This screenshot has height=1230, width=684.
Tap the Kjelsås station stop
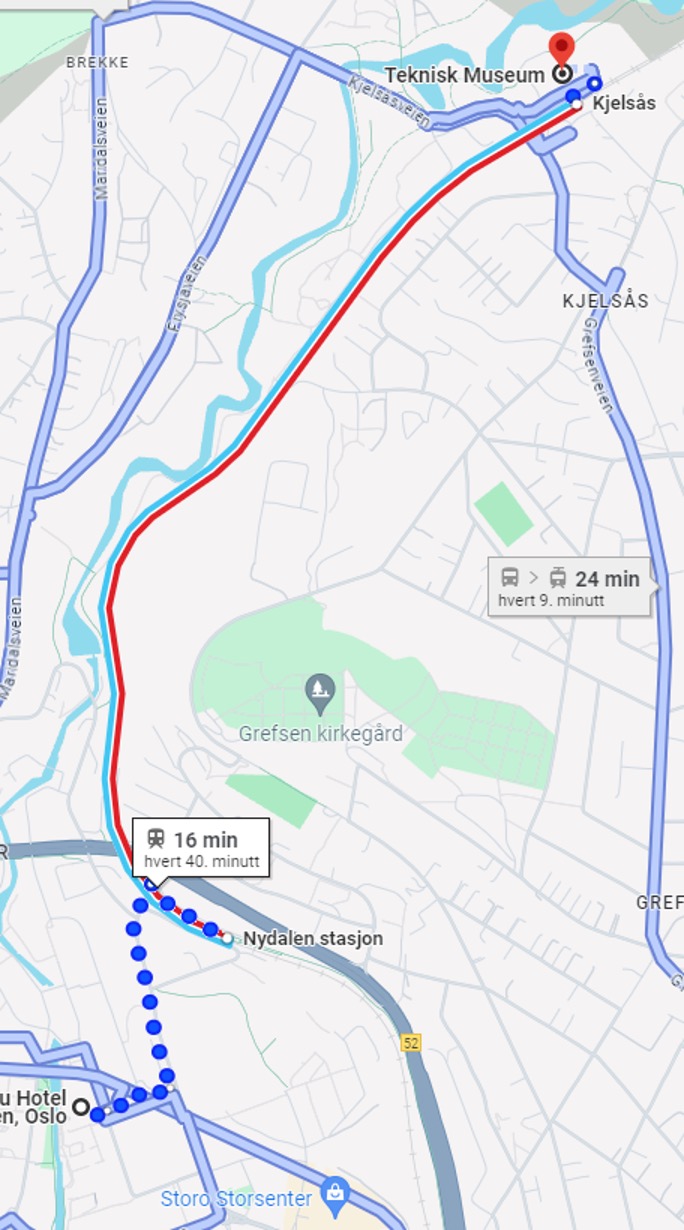click(x=577, y=104)
